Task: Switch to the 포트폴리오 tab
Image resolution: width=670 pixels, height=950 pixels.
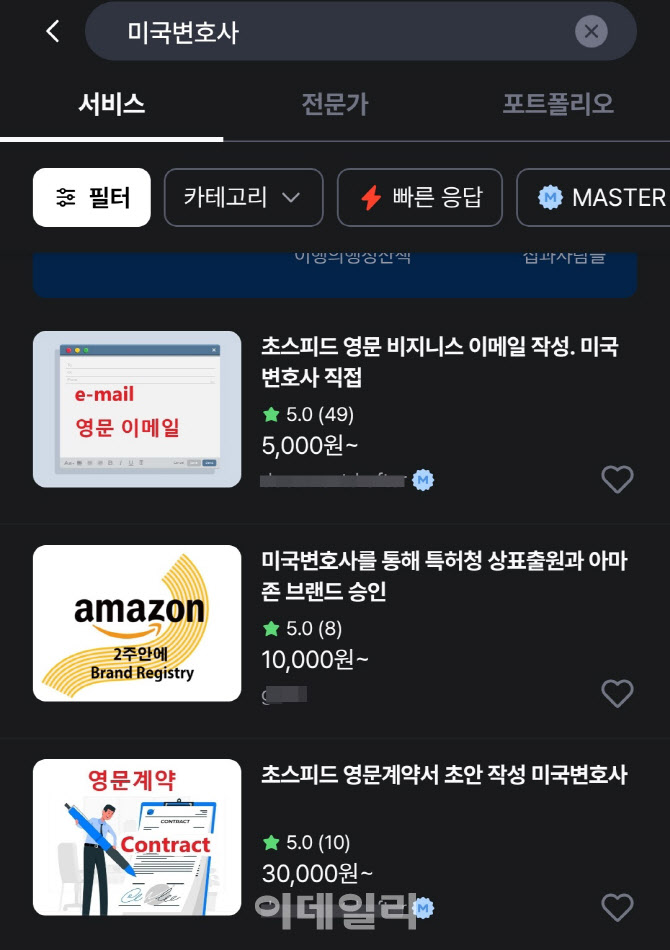Action: point(558,104)
